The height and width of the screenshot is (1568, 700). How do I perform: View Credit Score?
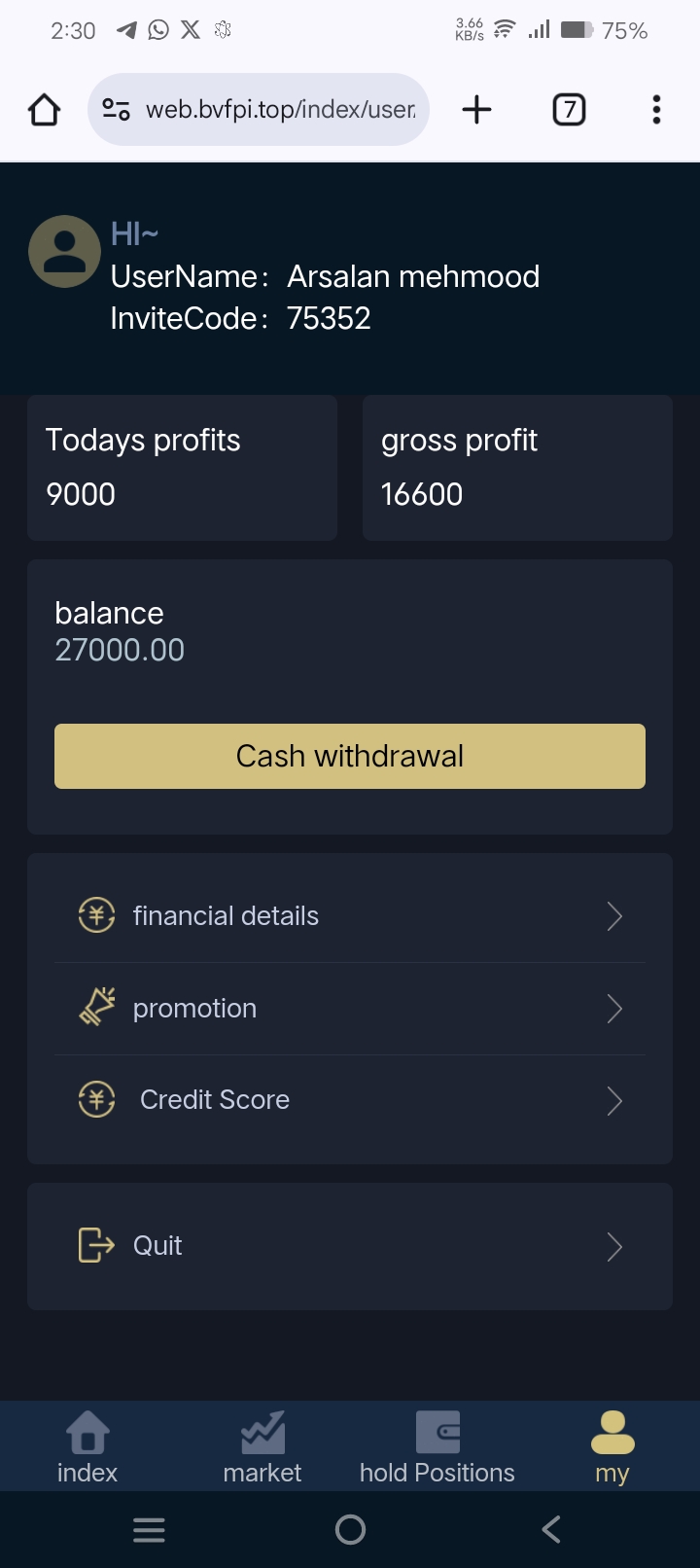pos(350,1100)
